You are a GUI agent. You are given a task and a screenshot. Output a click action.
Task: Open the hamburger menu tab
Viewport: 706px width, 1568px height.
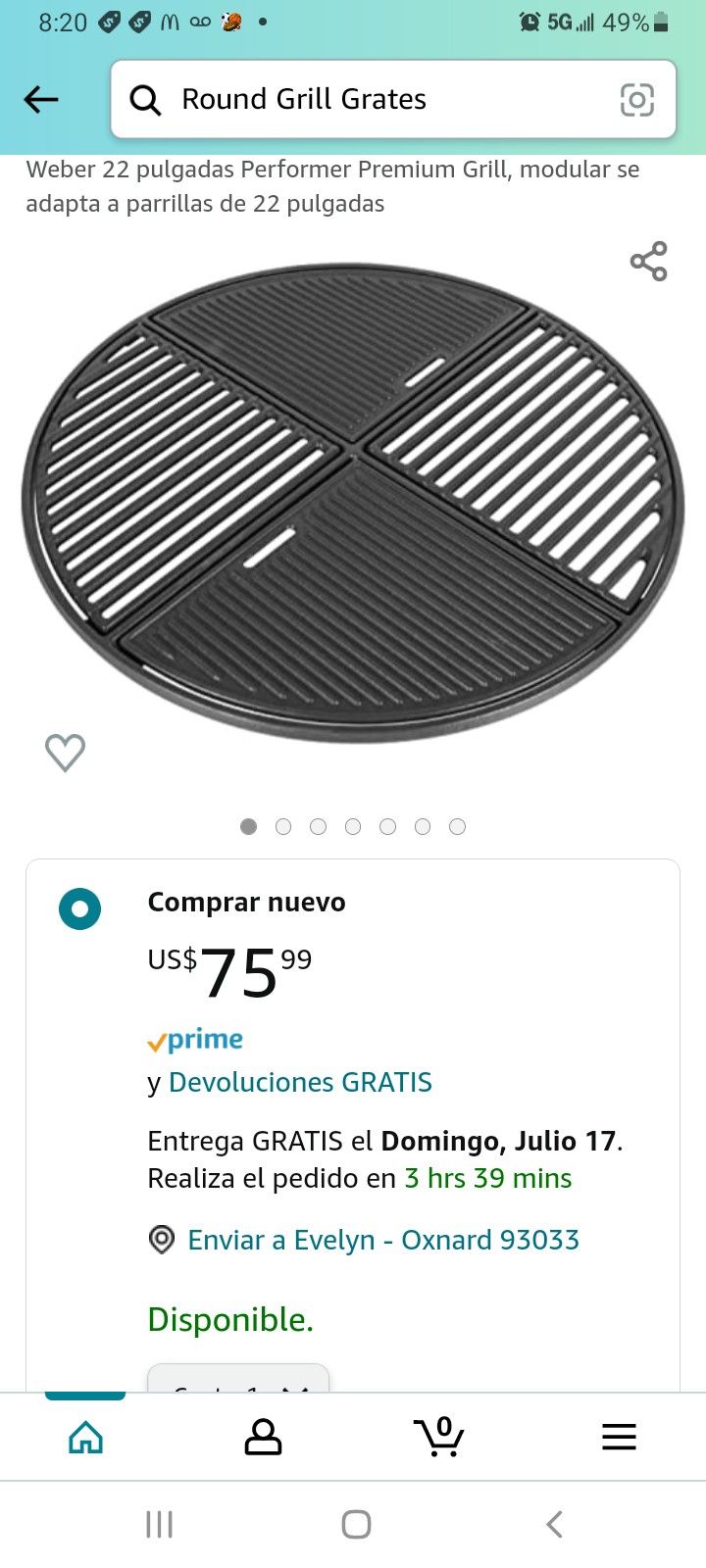click(619, 1438)
